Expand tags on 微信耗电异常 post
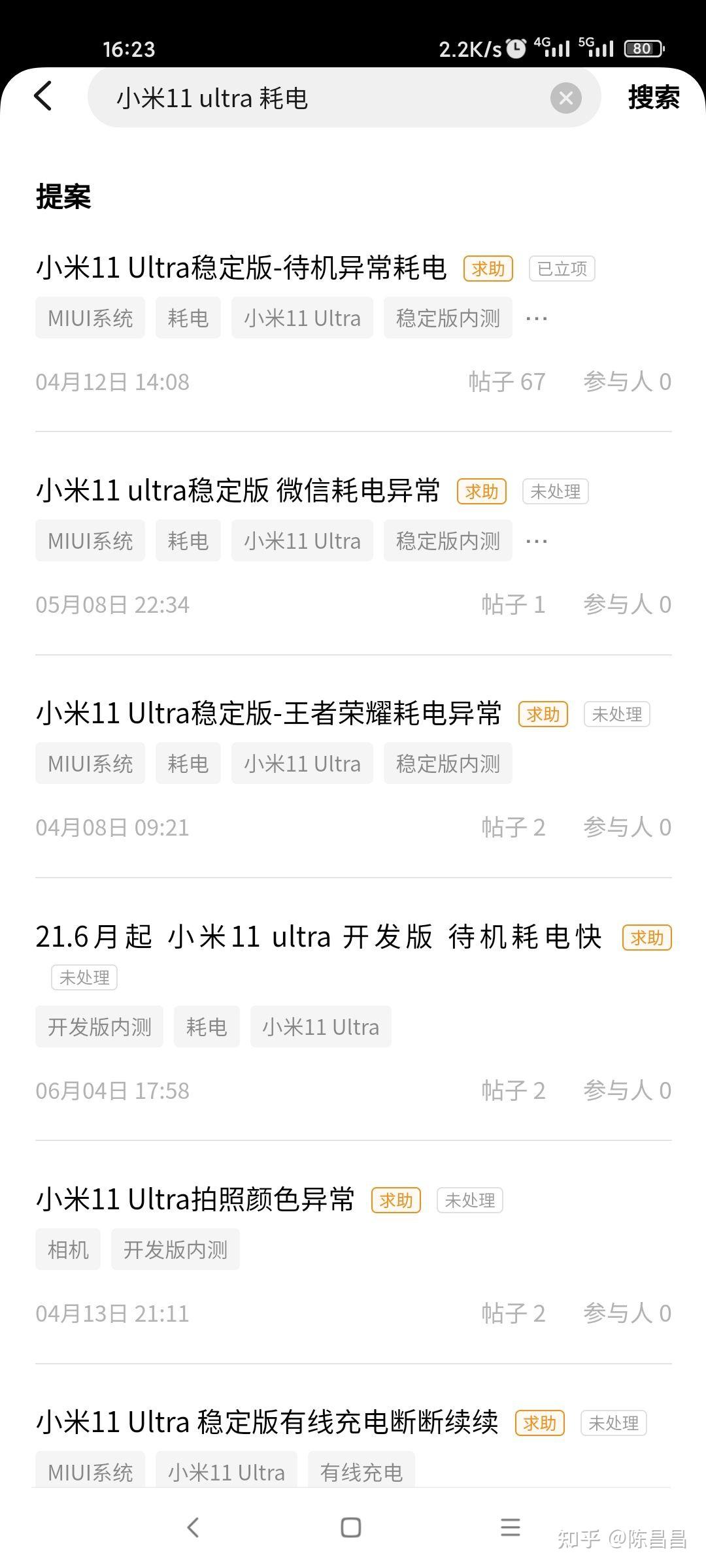This screenshot has height=1568, width=706. (535, 540)
